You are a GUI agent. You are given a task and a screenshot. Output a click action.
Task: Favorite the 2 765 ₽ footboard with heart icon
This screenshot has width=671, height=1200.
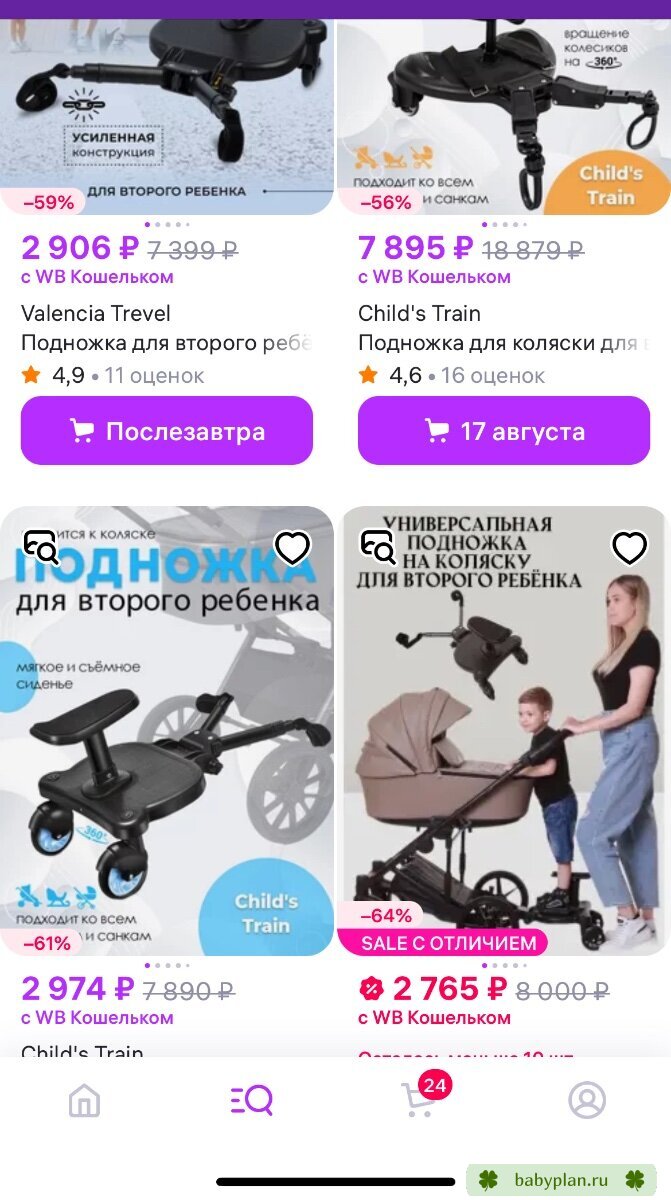click(x=629, y=547)
